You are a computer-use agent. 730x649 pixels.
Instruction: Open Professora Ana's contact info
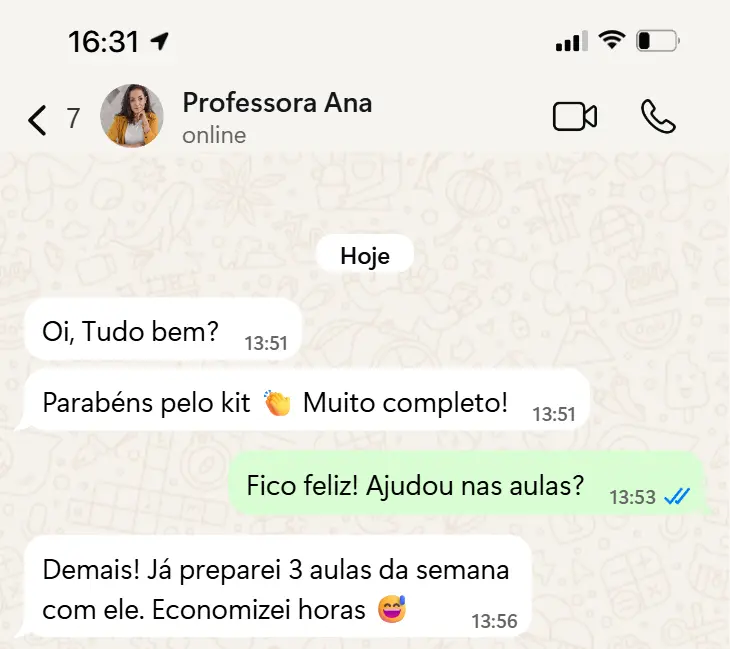276,117
